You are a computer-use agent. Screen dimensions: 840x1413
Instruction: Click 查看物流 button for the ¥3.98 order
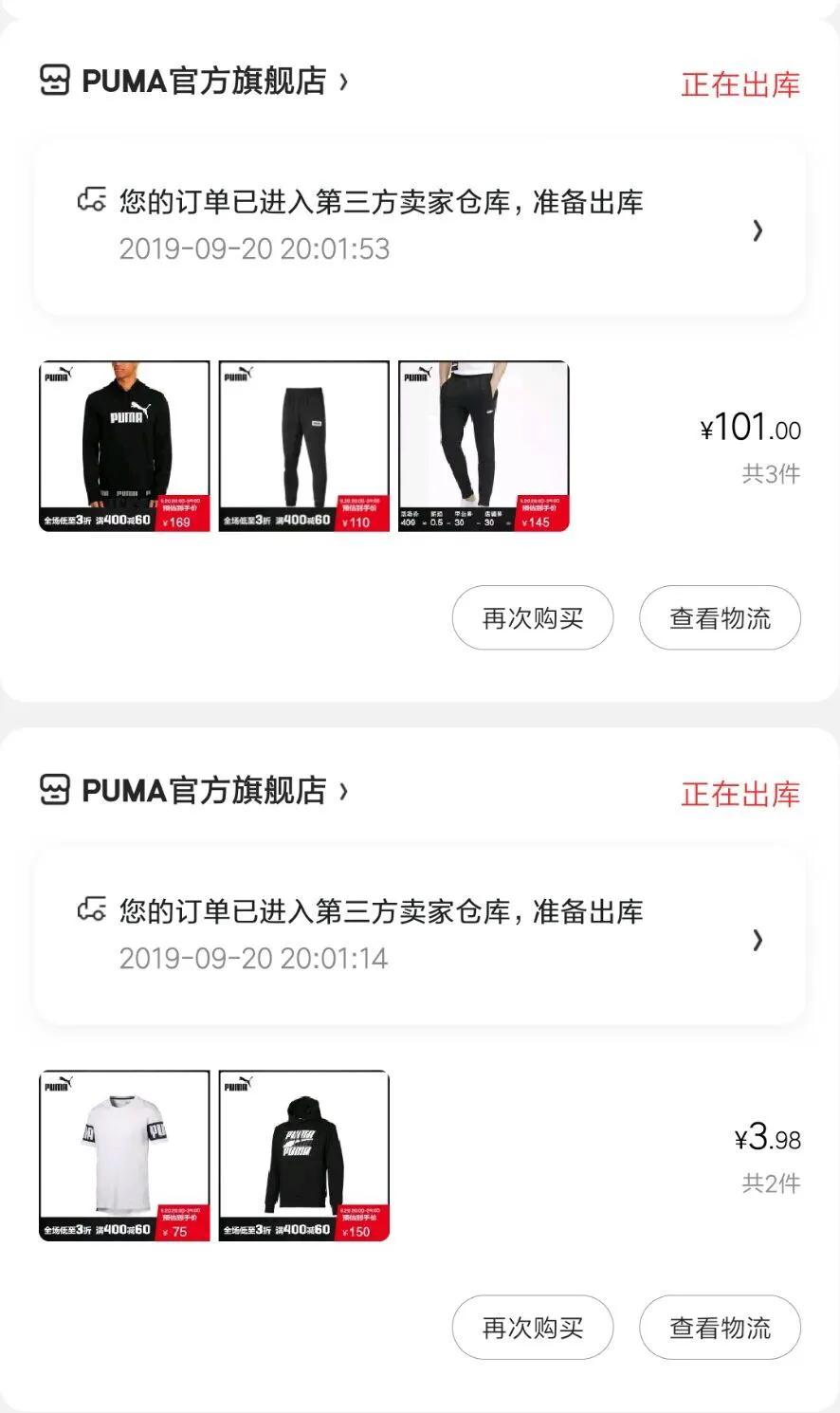(721, 1328)
